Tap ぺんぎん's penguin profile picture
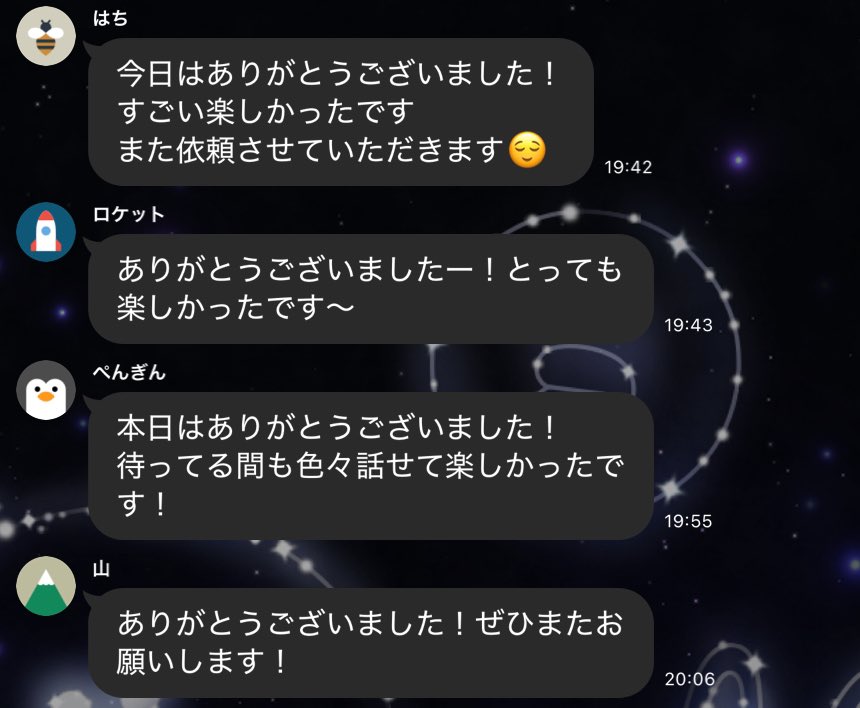Screen dimensions: 860x708 pyautogui.click(x=47, y=390)
